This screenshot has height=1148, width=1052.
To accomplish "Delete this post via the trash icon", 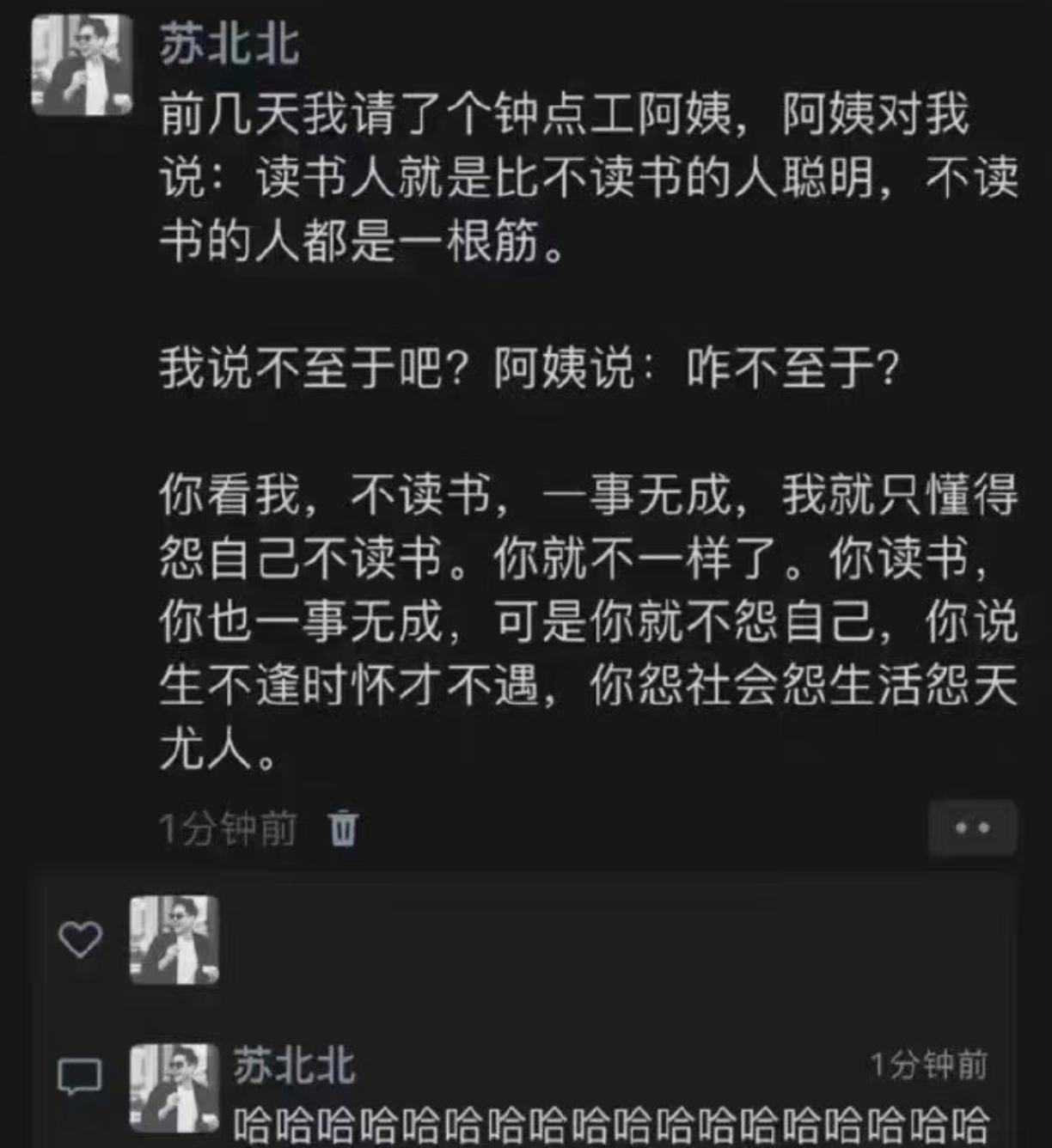I will (x=343, y=828).
